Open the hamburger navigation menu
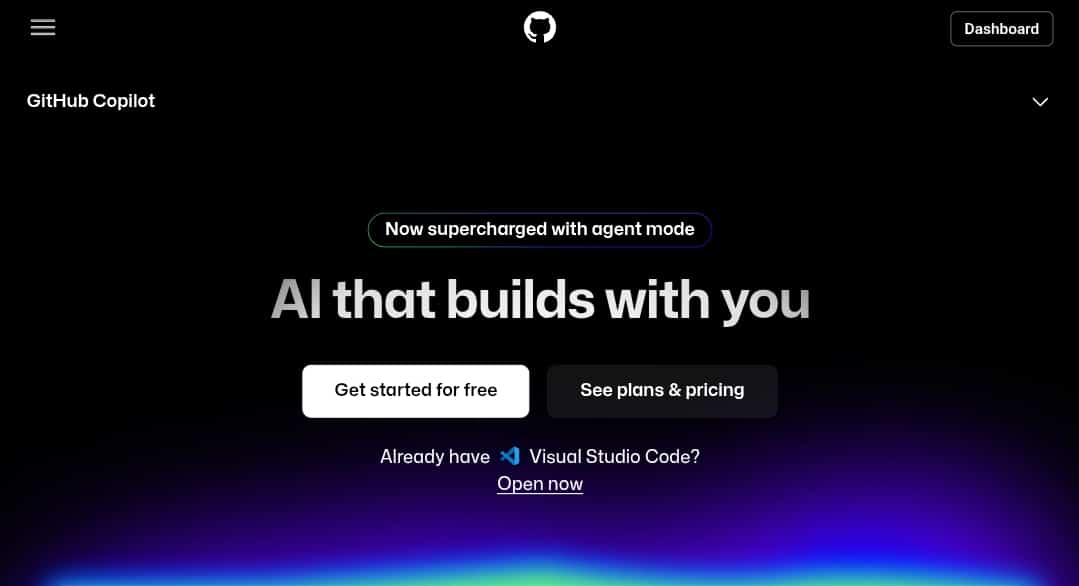Screen dimensions: 1079x586 click(x=43, y=28)
